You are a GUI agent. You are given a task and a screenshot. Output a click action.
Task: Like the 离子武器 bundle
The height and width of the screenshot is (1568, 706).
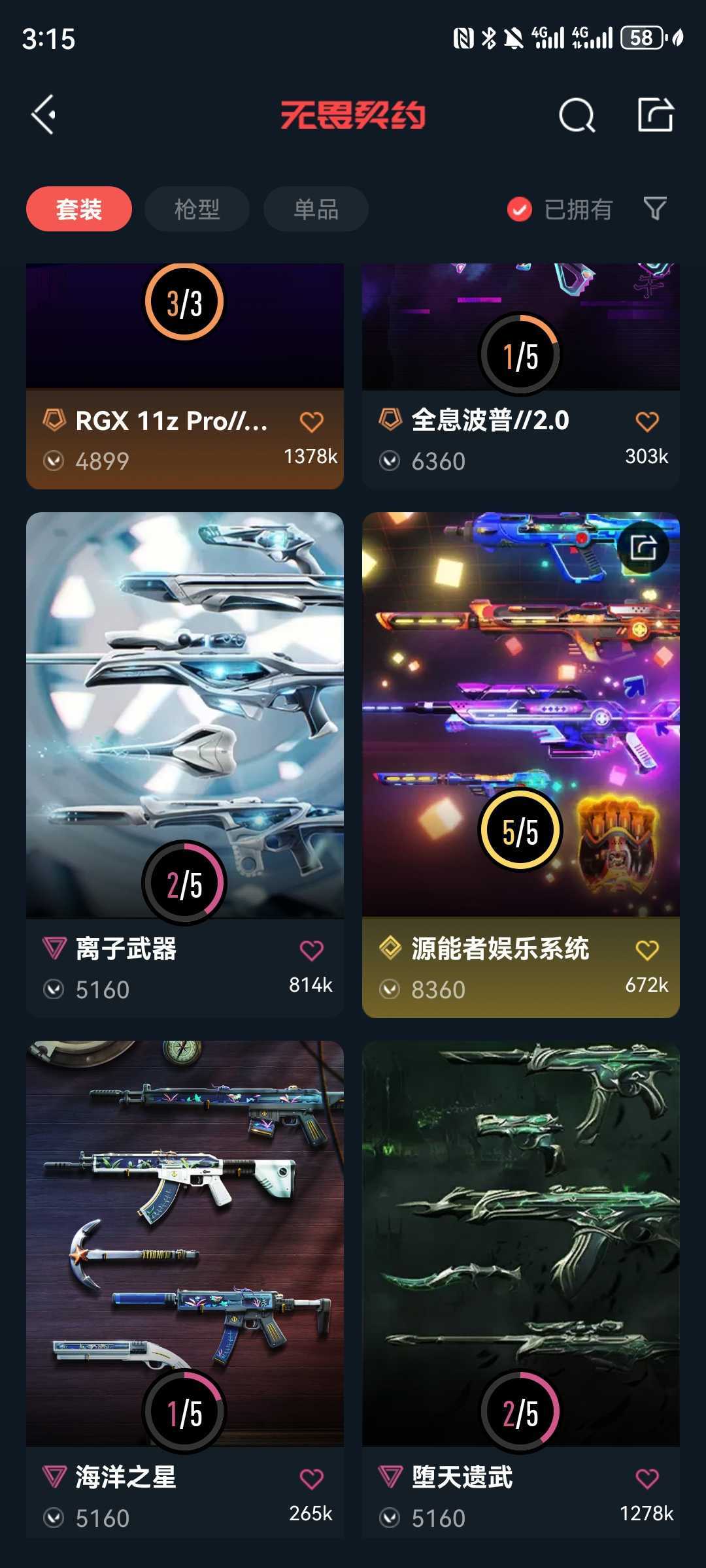[312, 951]
